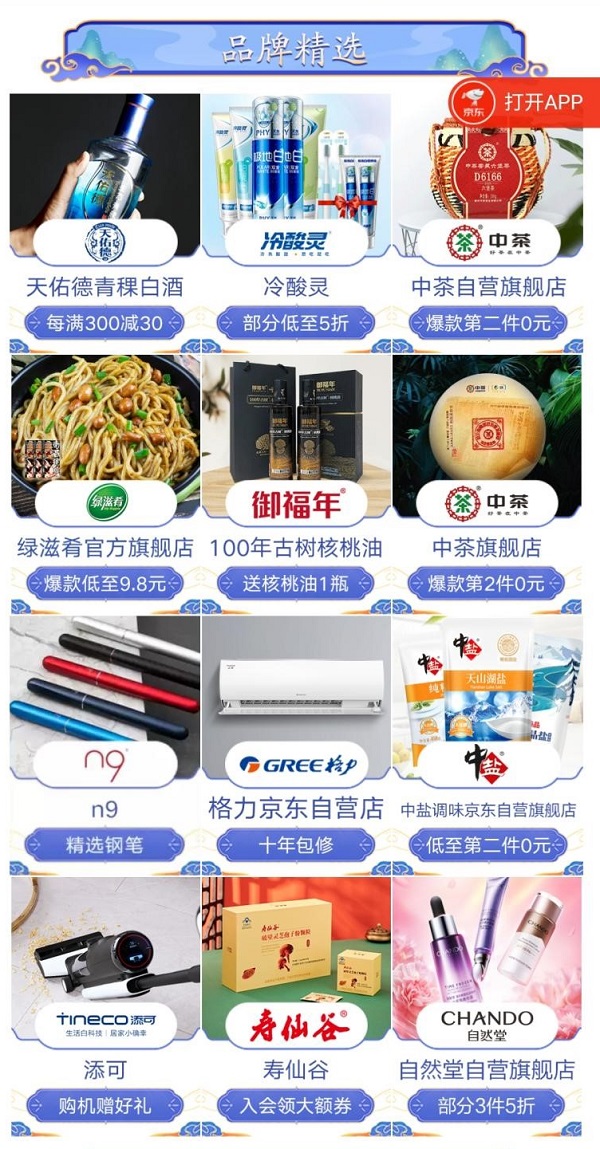
Task: View the 添可 vacuum brand card
Action: pos(105,960)
